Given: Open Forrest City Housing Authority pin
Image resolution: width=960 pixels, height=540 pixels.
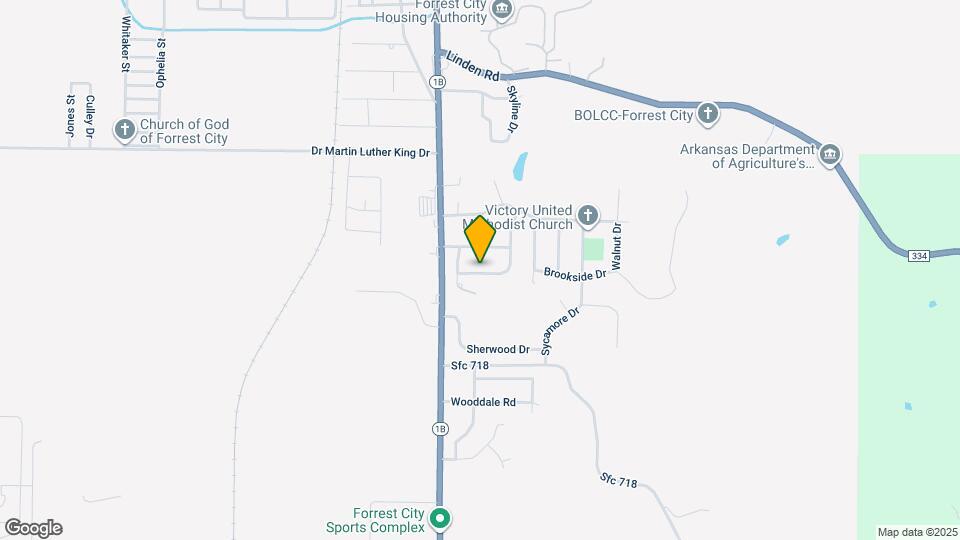Looking at the screenshot, I should point(502,10).
